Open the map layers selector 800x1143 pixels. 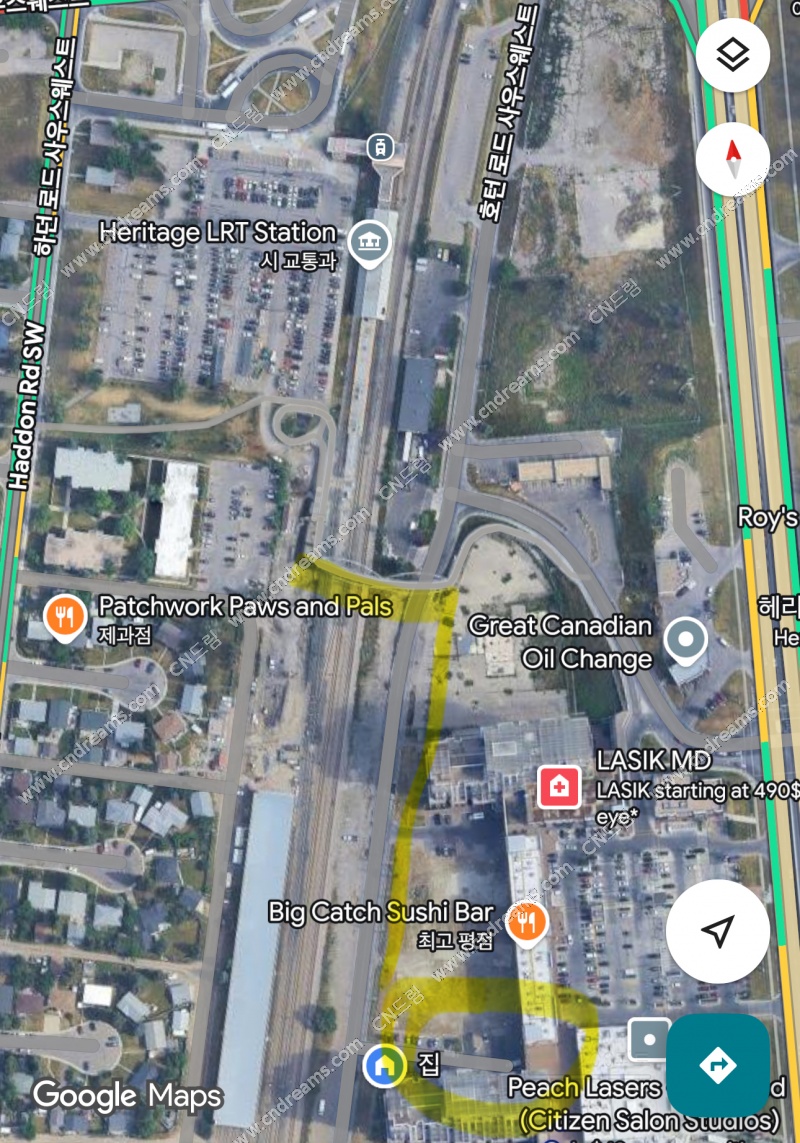click(733, 55)
